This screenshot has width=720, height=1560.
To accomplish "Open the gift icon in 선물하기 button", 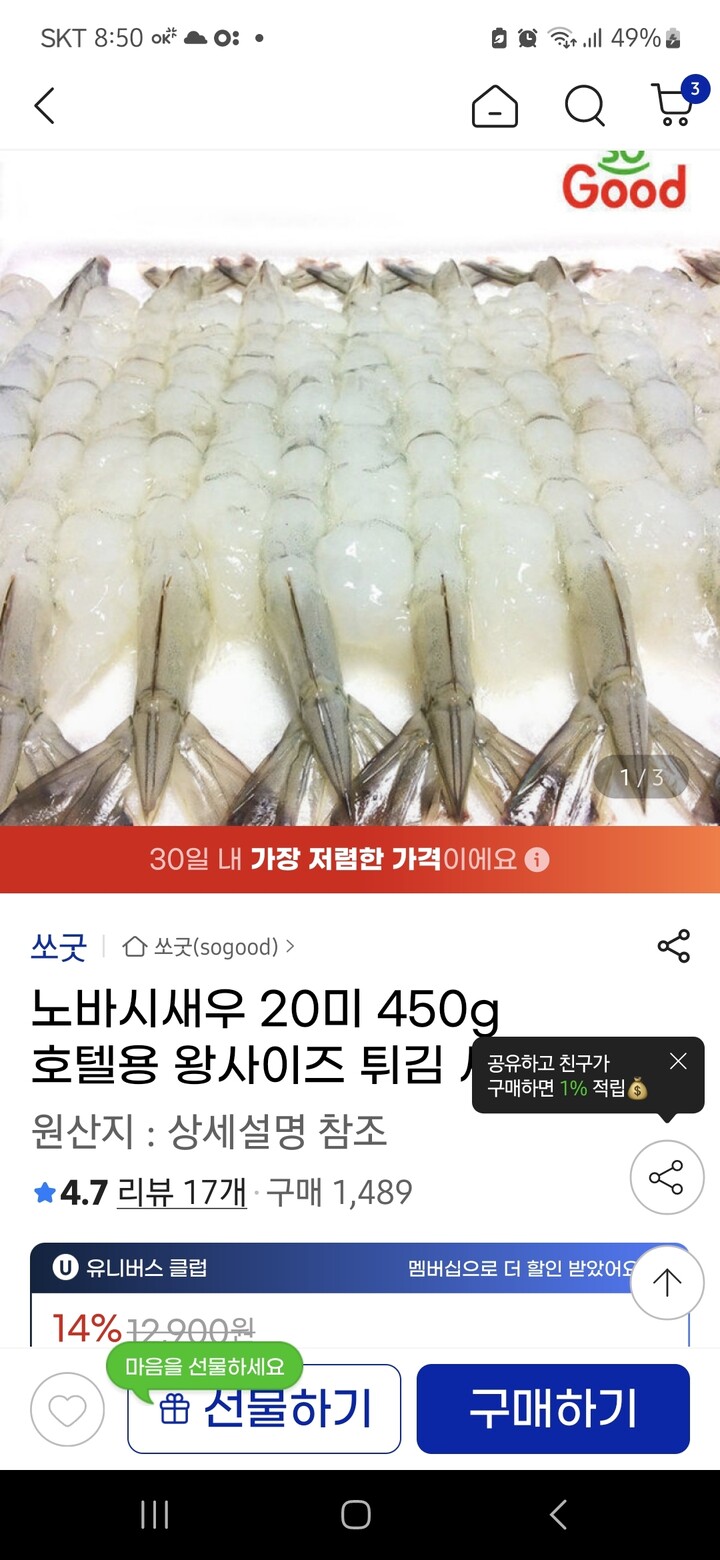I will point(176,1409).
